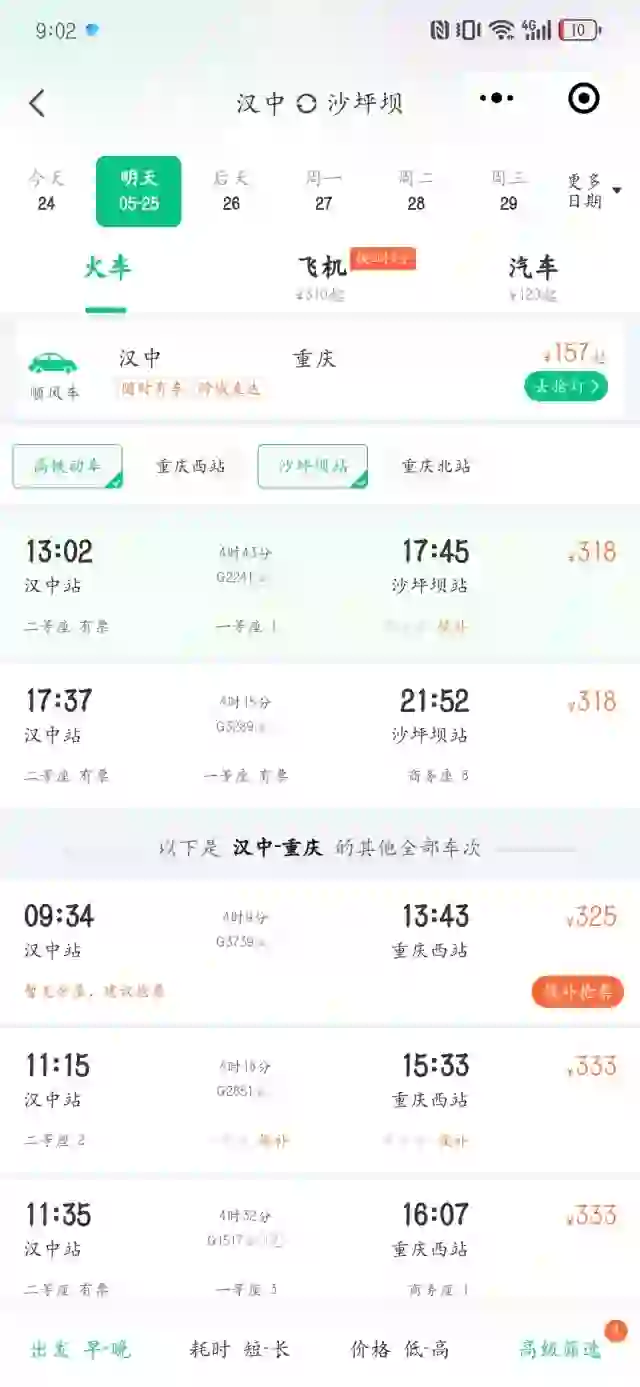
Task: Filter by 重庆北站 station
Action: coord(436,466)
